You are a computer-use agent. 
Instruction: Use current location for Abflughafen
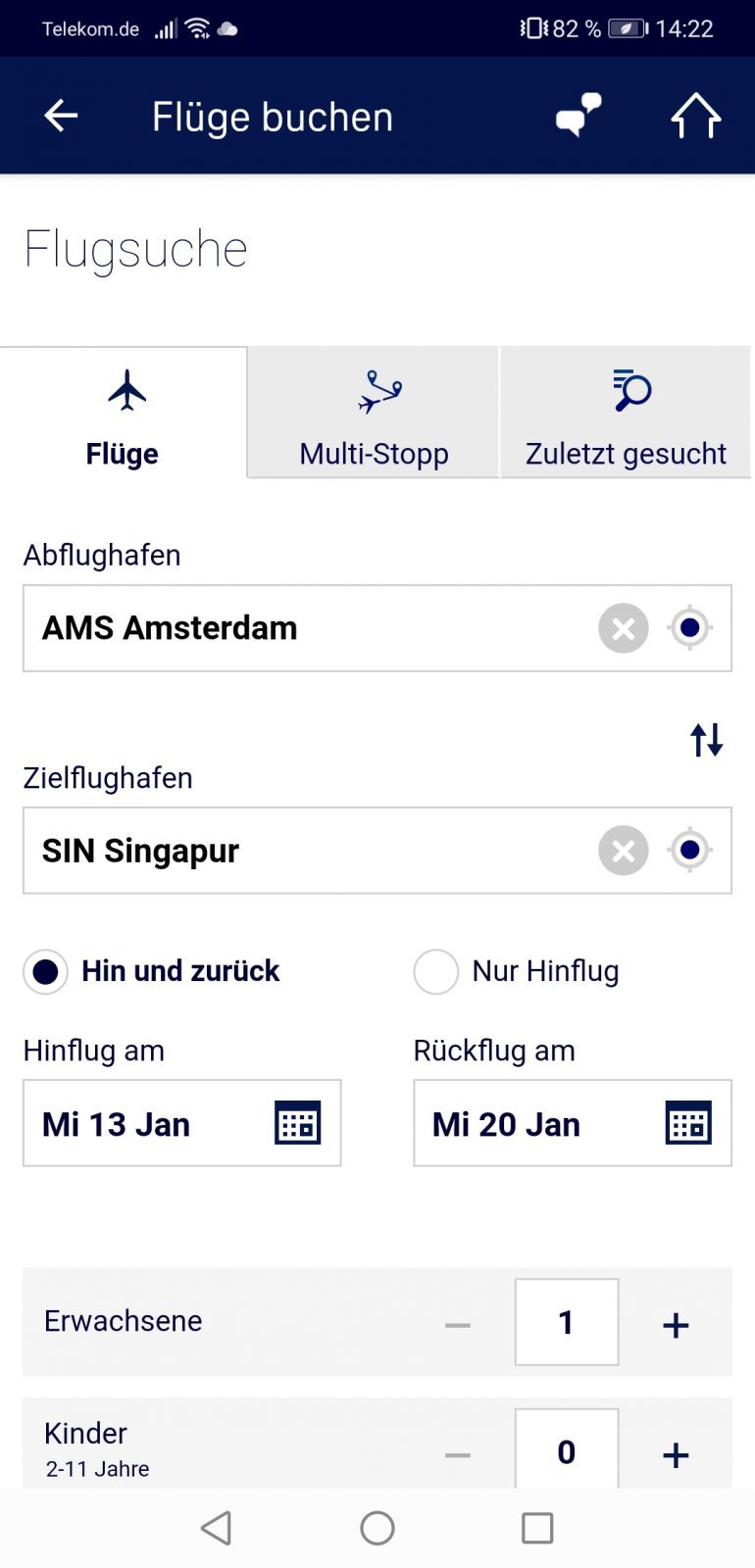coord(689,628)
